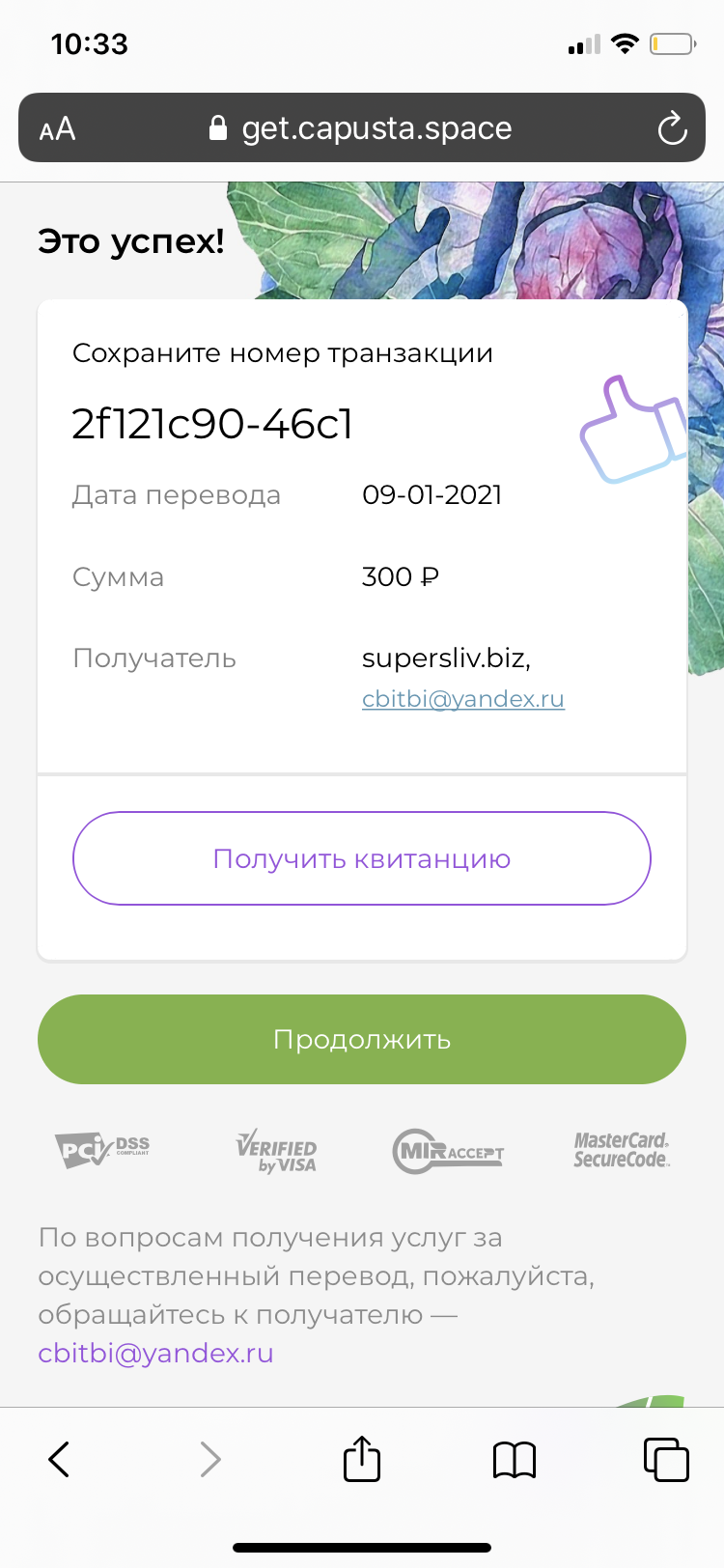The image size is (724, 1568).
Task: Tap the get.capusta.space address field
Action: (x=362, y=128)
